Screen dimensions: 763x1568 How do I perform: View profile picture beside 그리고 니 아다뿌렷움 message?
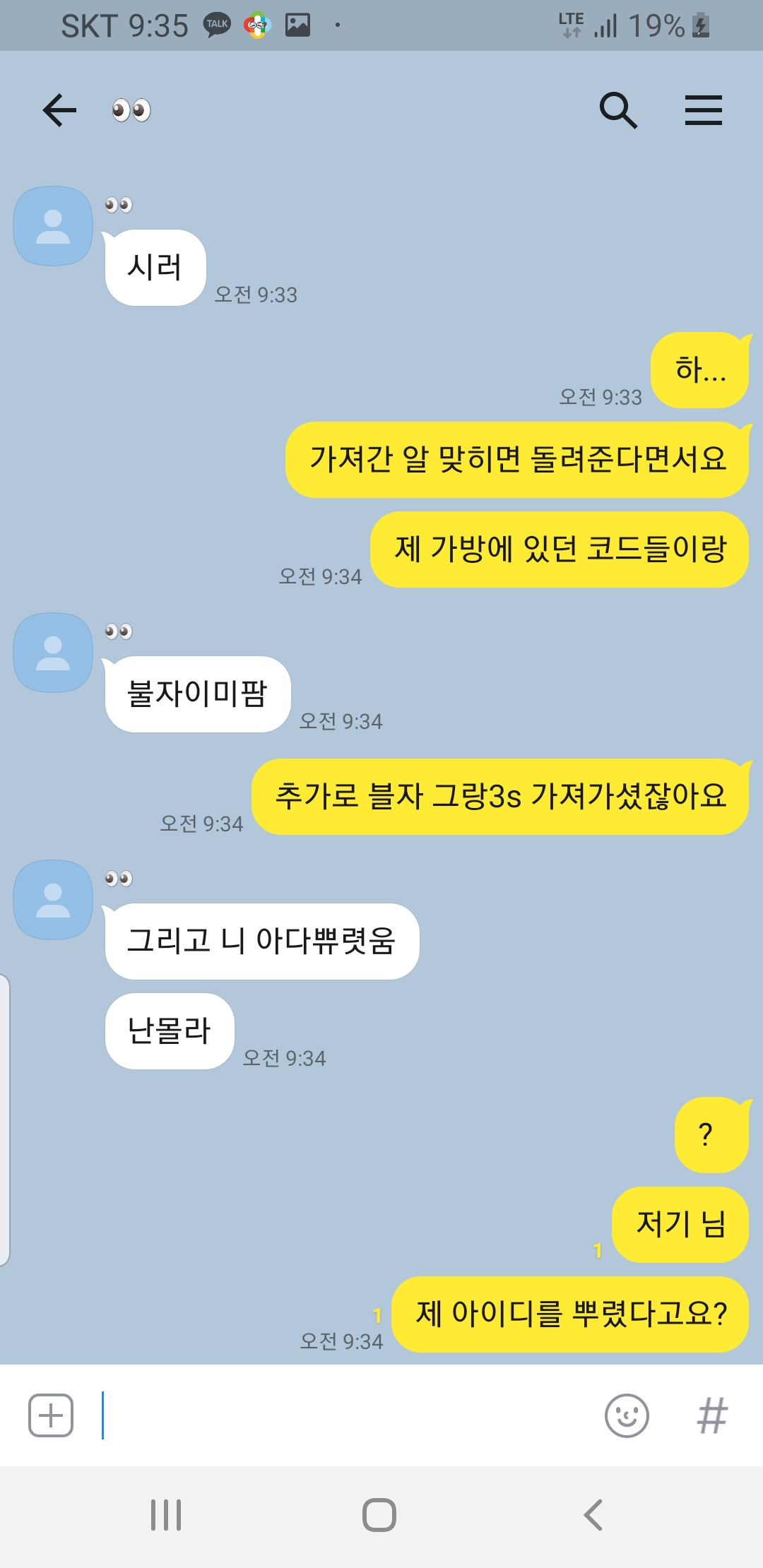coord(53,900)
